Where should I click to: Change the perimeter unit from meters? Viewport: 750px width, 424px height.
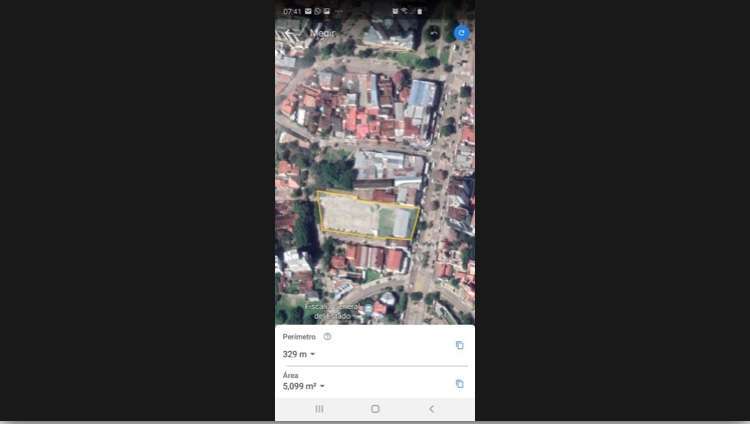(x=312, y=354)
